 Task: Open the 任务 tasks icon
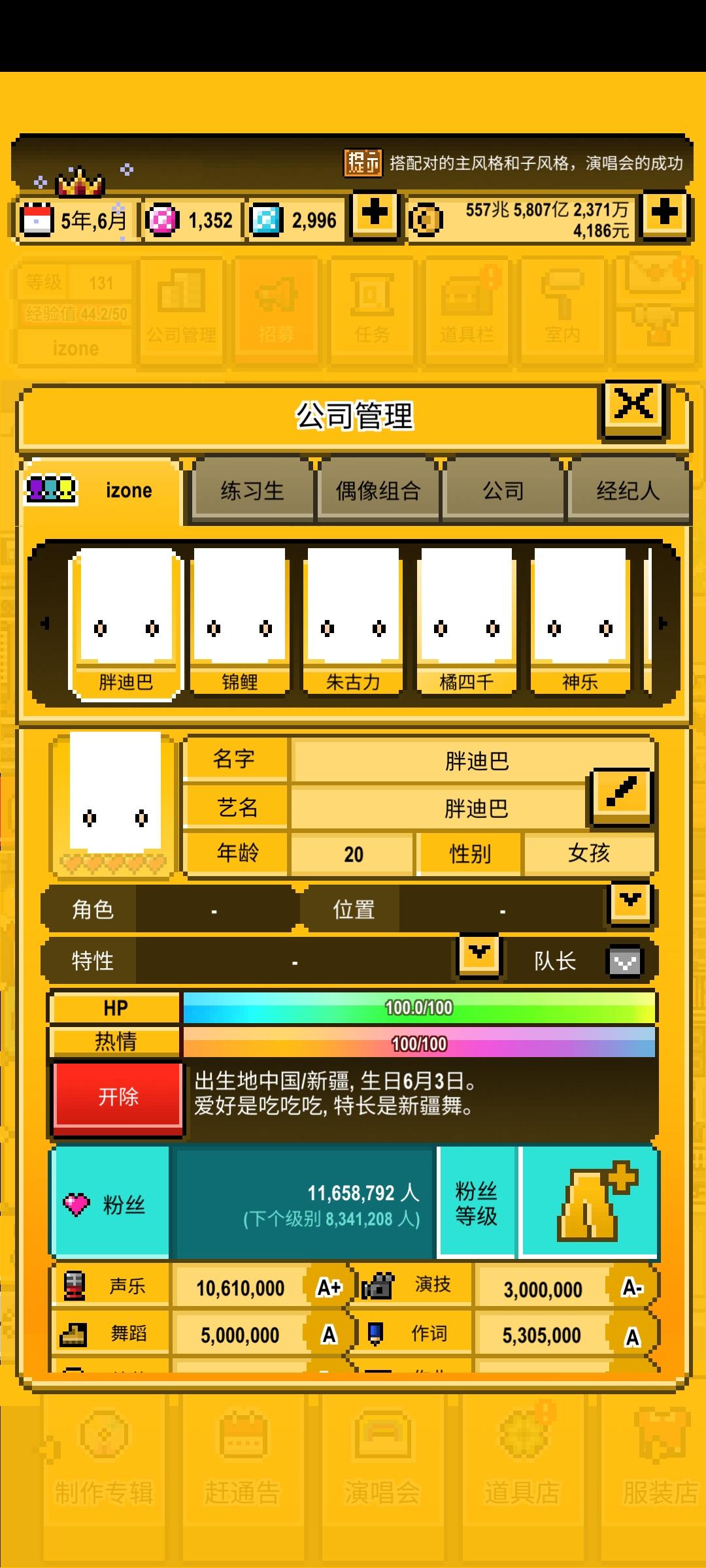click(370, 307)
